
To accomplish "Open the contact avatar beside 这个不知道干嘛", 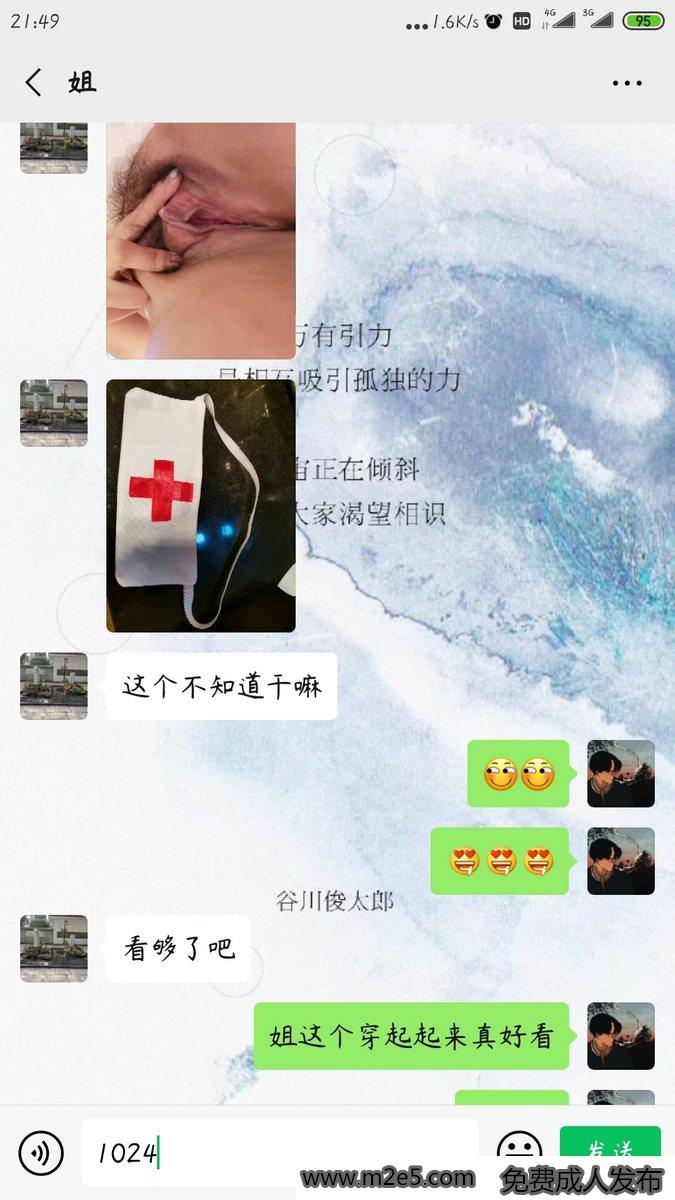I will pyautogui.click(x=54, y=686).
